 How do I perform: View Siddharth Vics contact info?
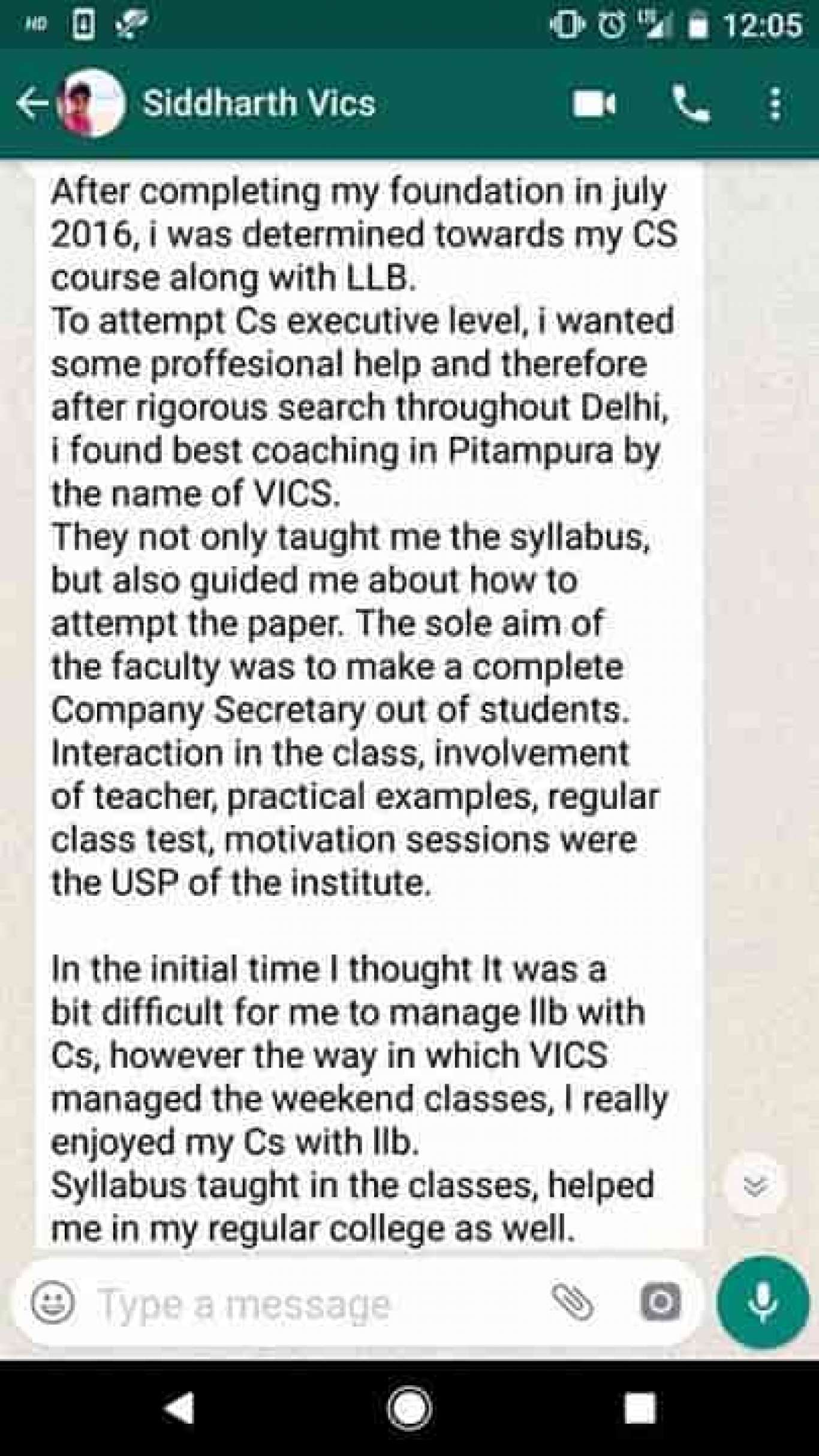259,104
